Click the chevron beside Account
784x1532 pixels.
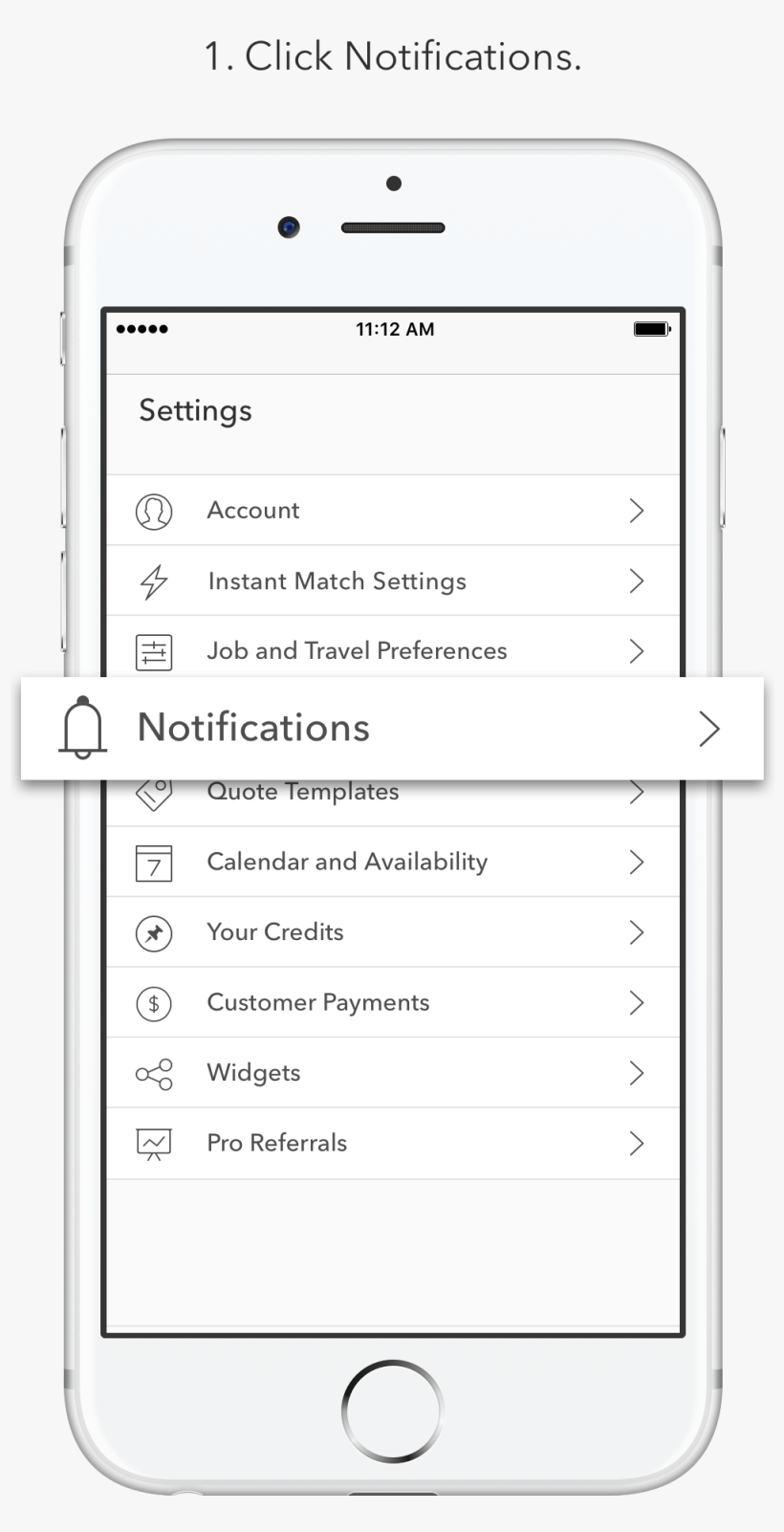[637, 511]
